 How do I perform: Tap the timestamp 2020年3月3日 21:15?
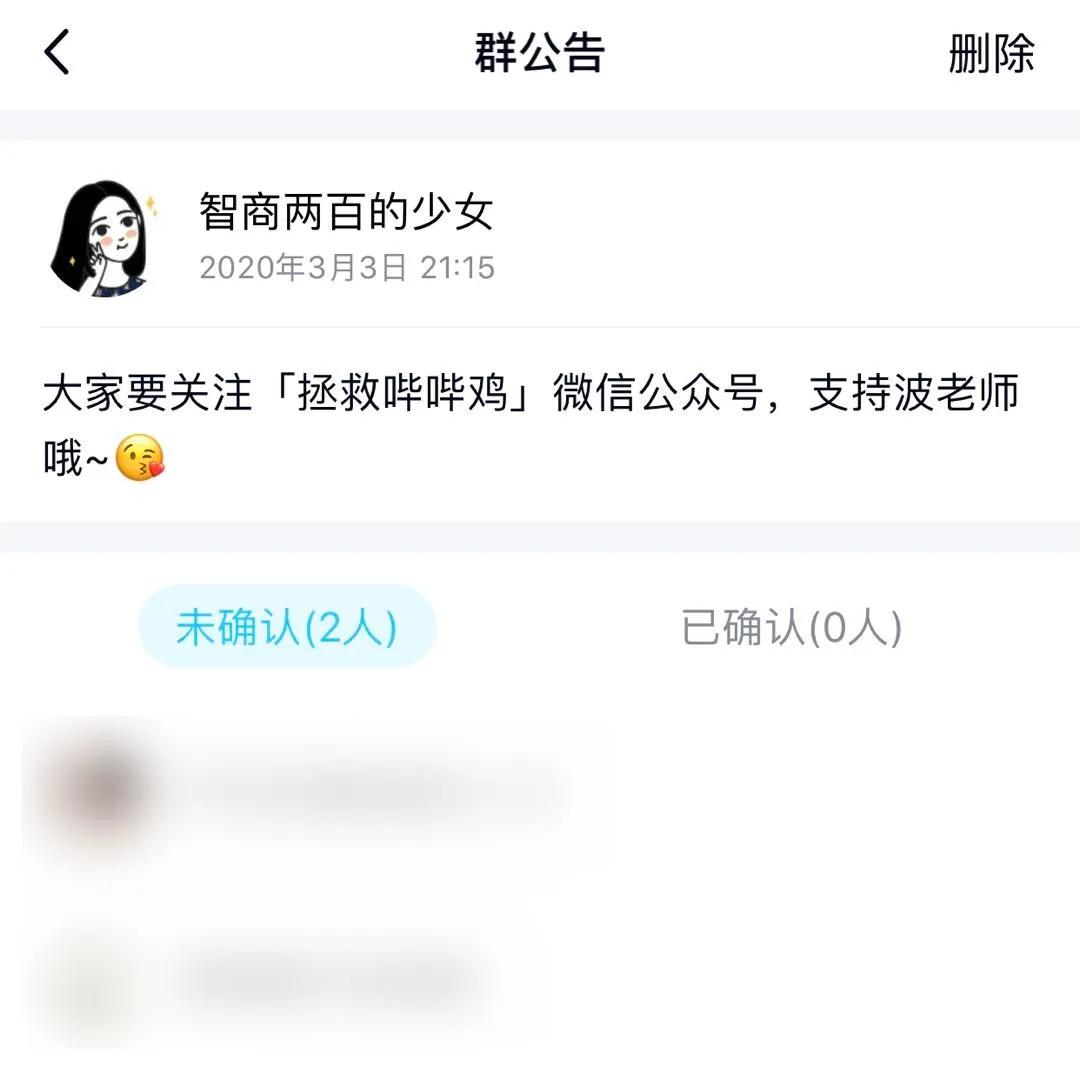(350, 268)
